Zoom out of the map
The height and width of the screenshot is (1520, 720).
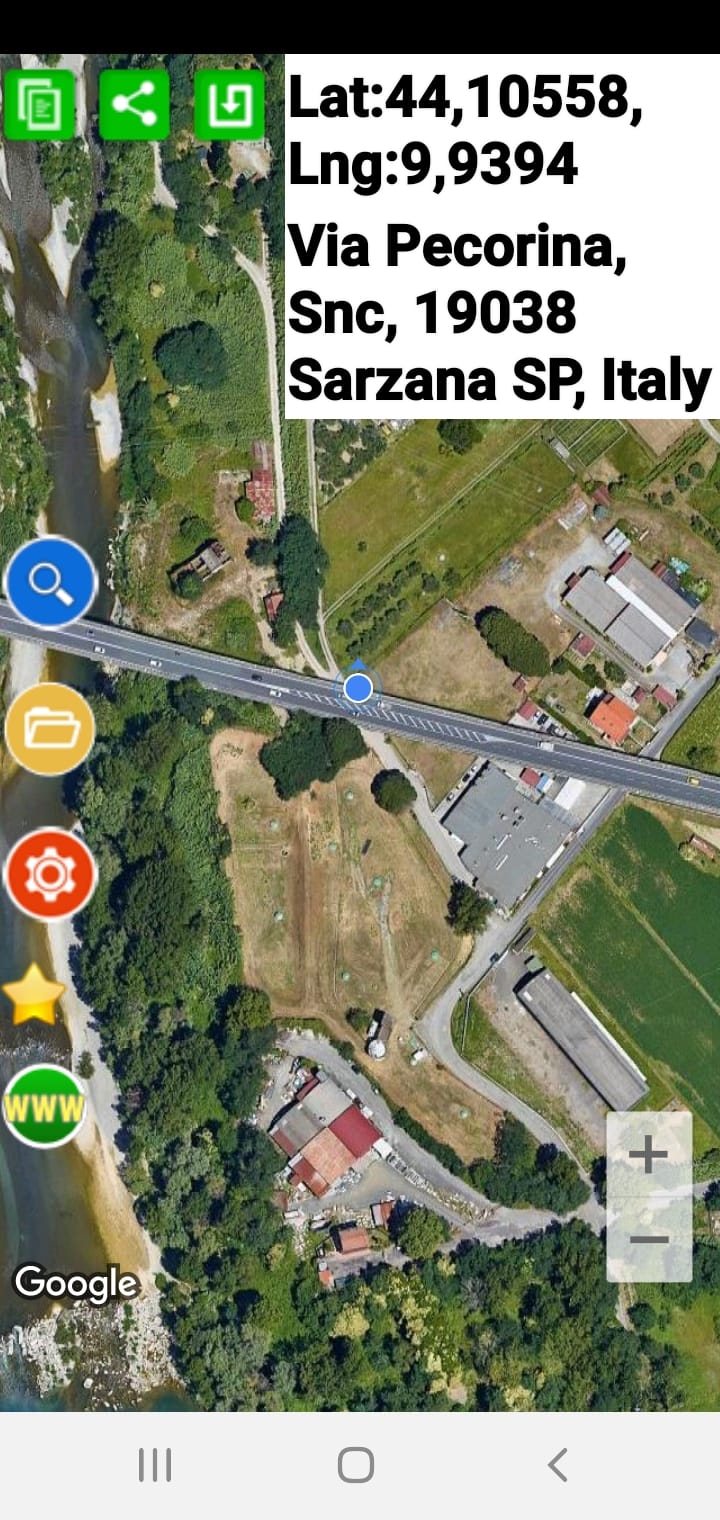(x=649, y=1240)
